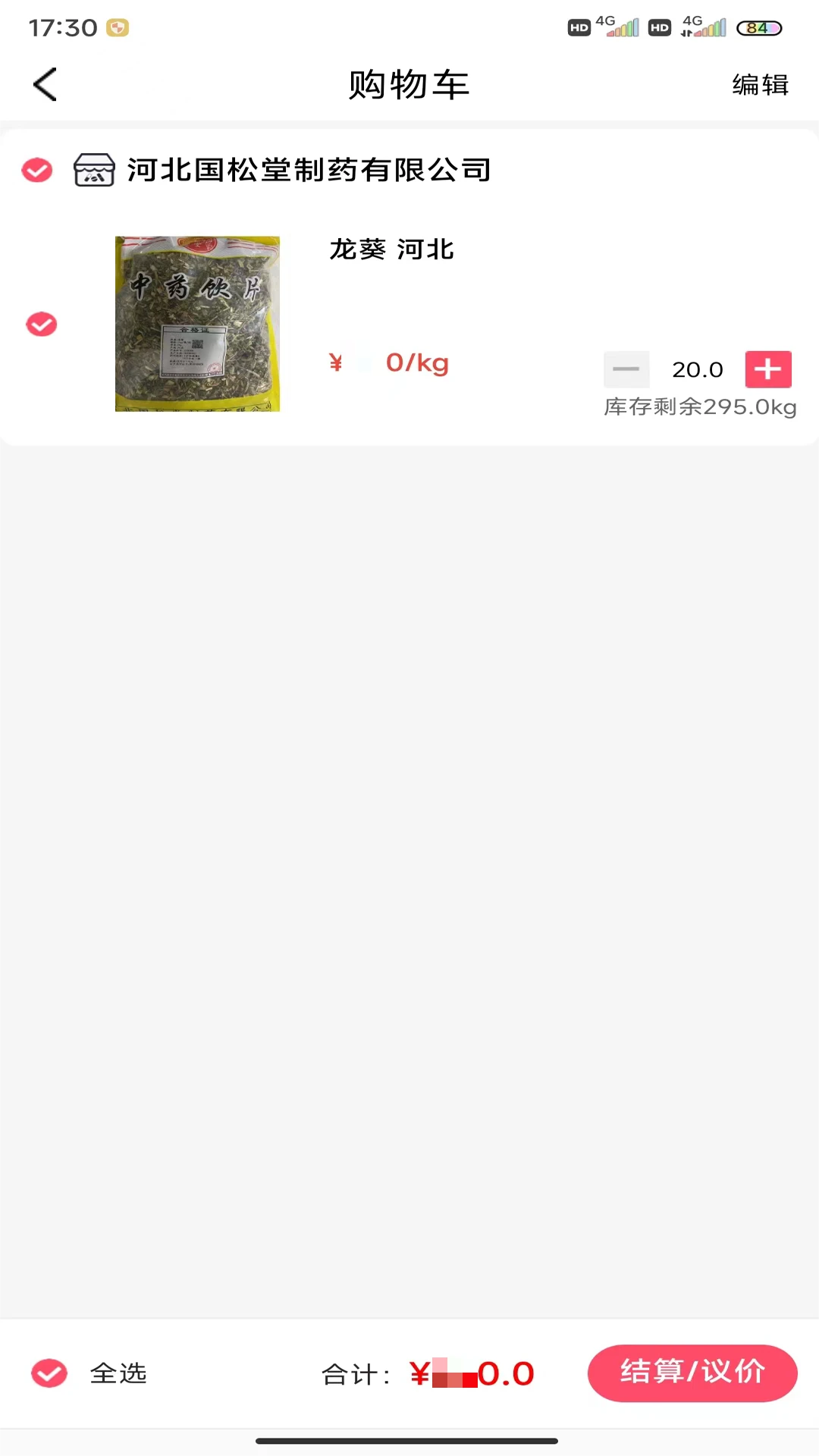Deselect the 龙葵 河北 item checkbox
819x1456 pixels.
coord(42,324)
